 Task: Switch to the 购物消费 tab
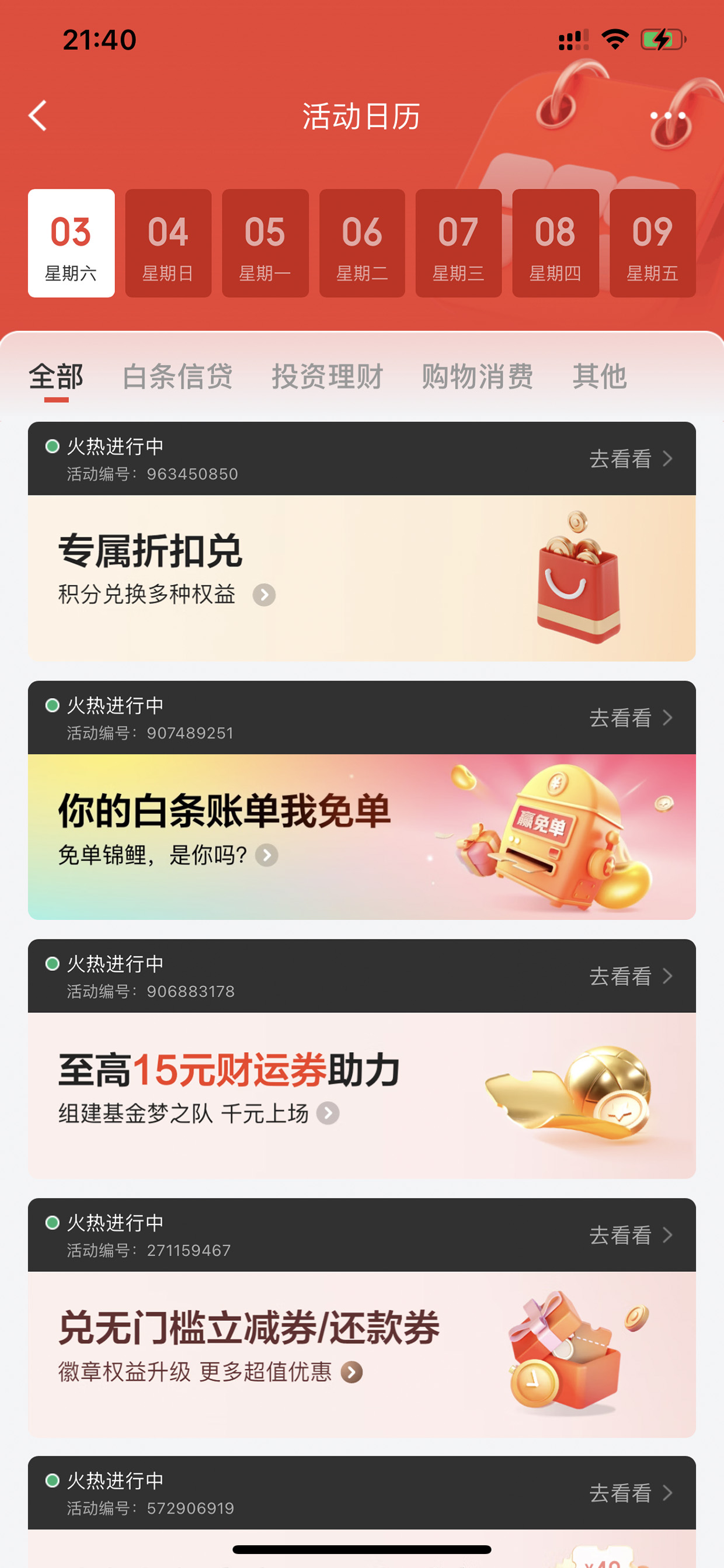pos(478,376)
